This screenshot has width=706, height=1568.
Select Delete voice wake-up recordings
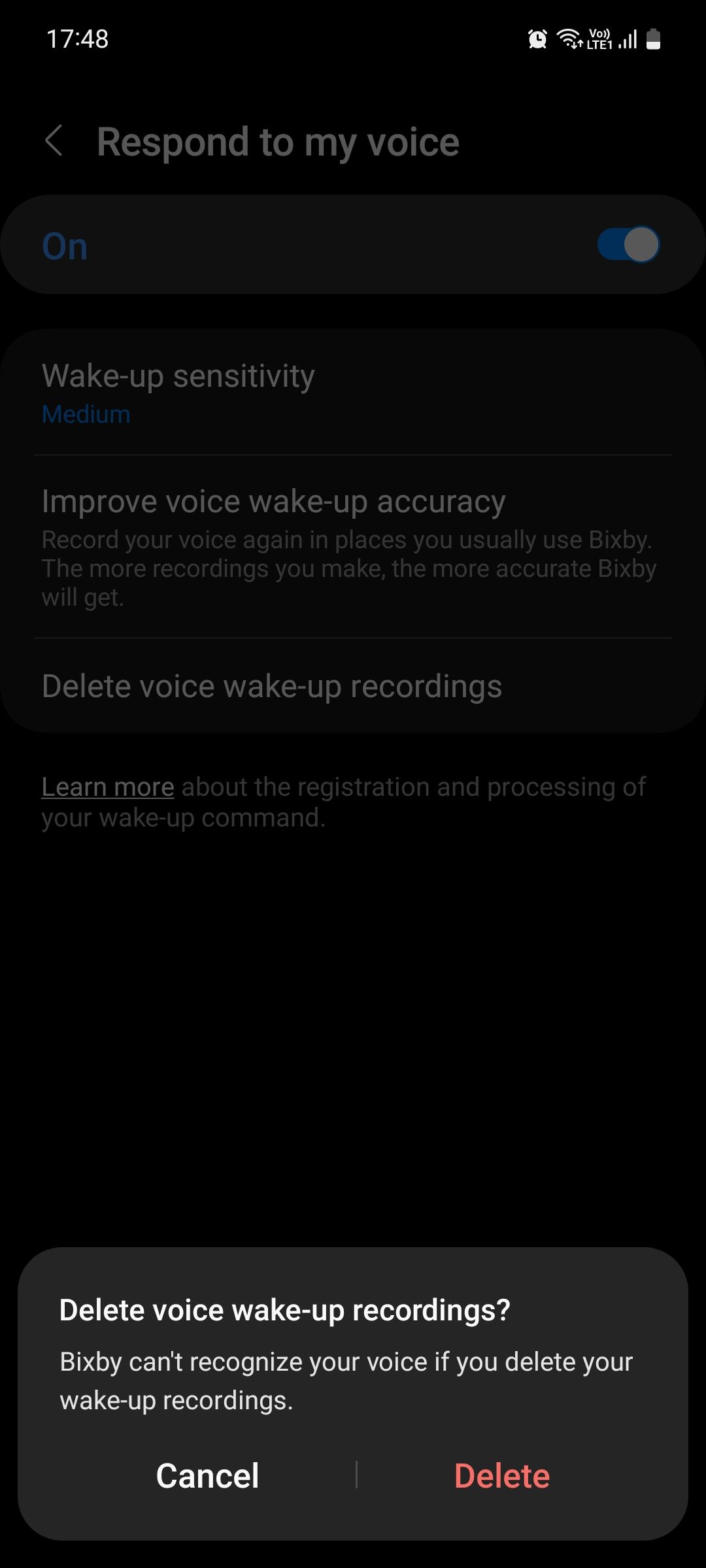[272, 685]
